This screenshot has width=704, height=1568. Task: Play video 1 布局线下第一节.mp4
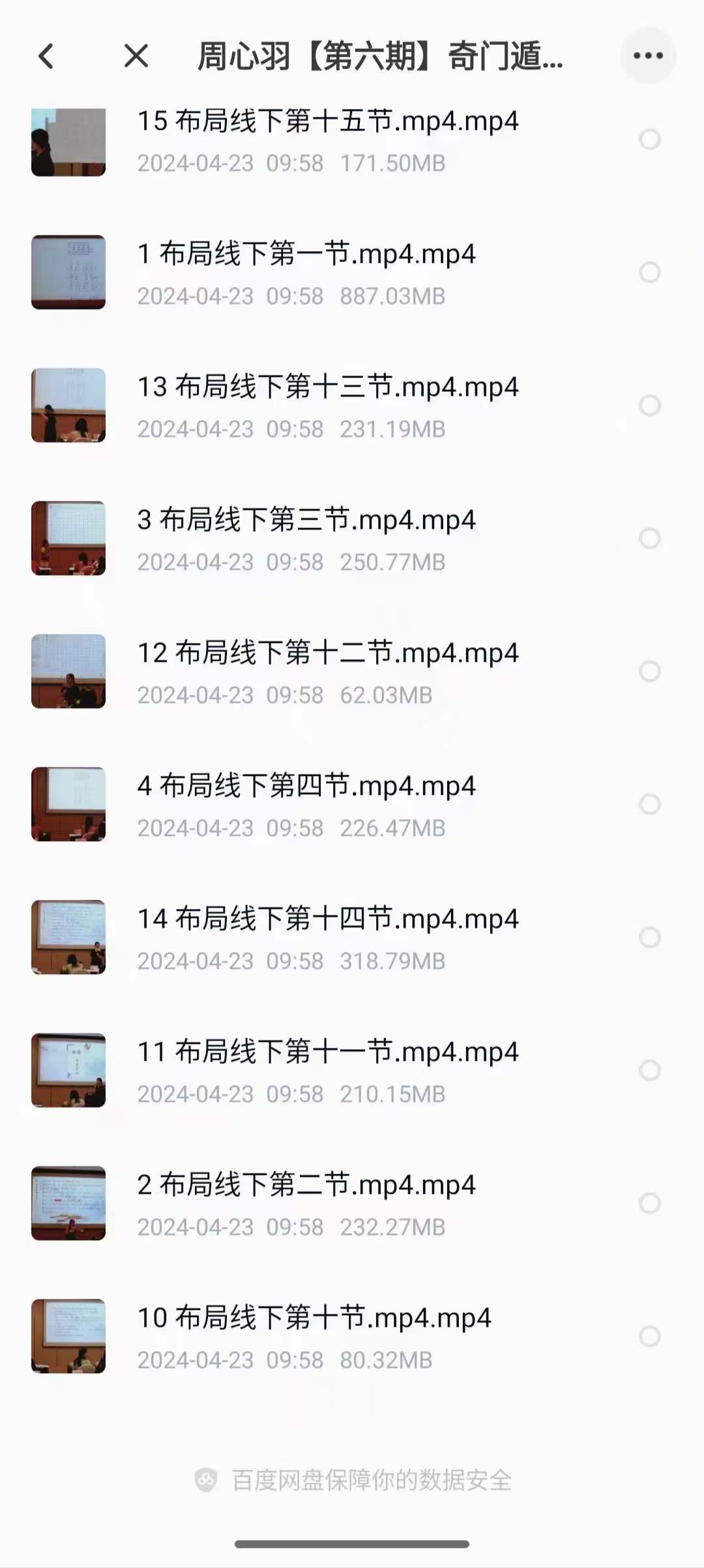pyautogui.click(x=306, y=255)
